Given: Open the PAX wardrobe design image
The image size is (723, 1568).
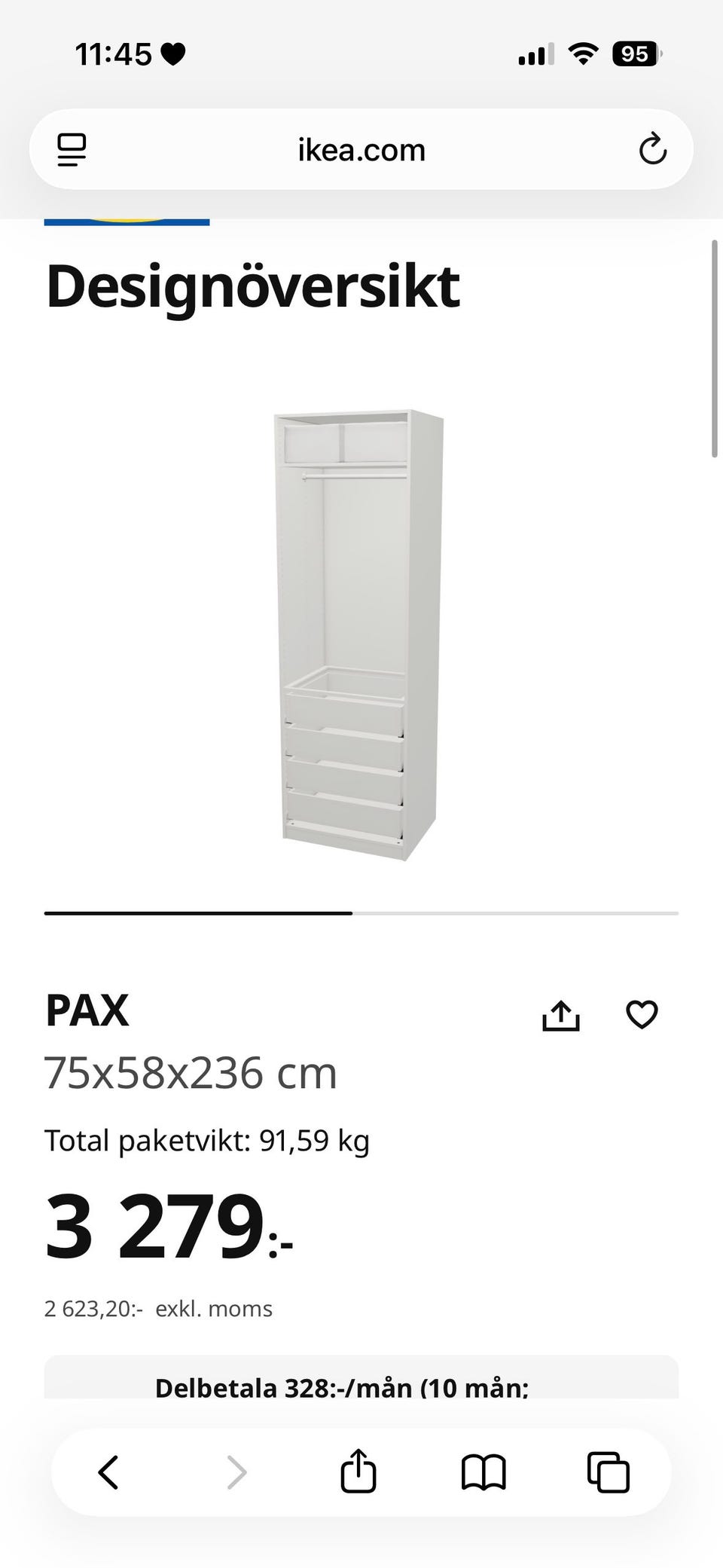Looking at the screenshot, I should click(358, 634).
